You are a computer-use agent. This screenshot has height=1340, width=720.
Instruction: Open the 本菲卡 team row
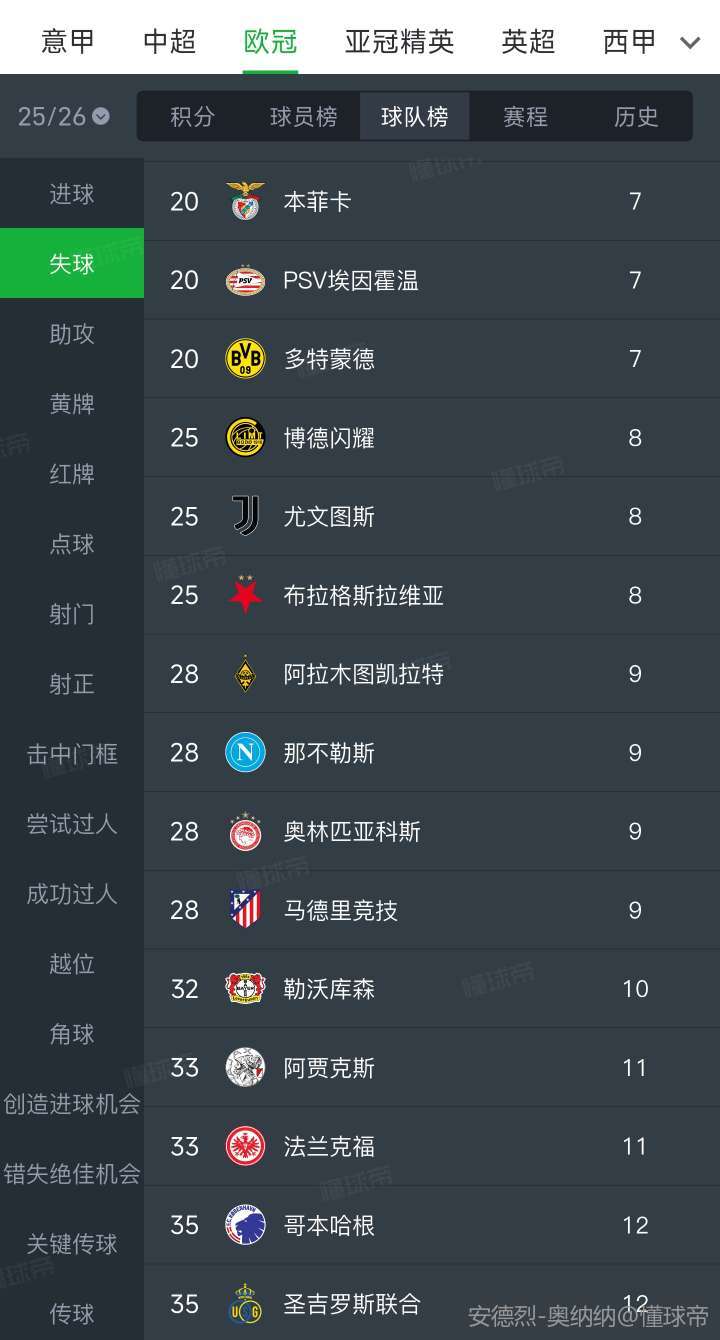click(x=430, y=202)
